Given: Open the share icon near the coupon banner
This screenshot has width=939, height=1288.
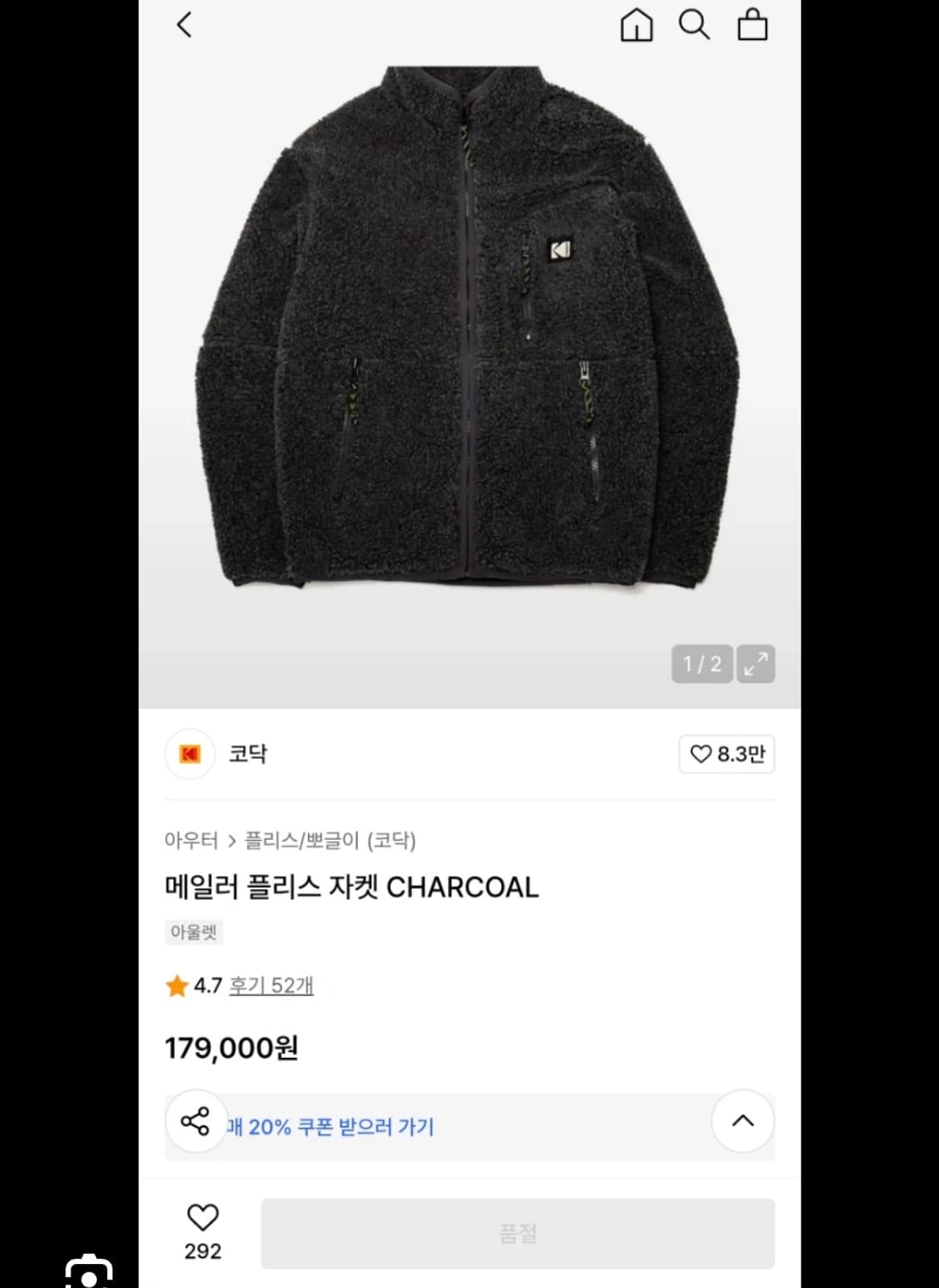Looking at the screenshot, I should click(x=196, y=1121).
